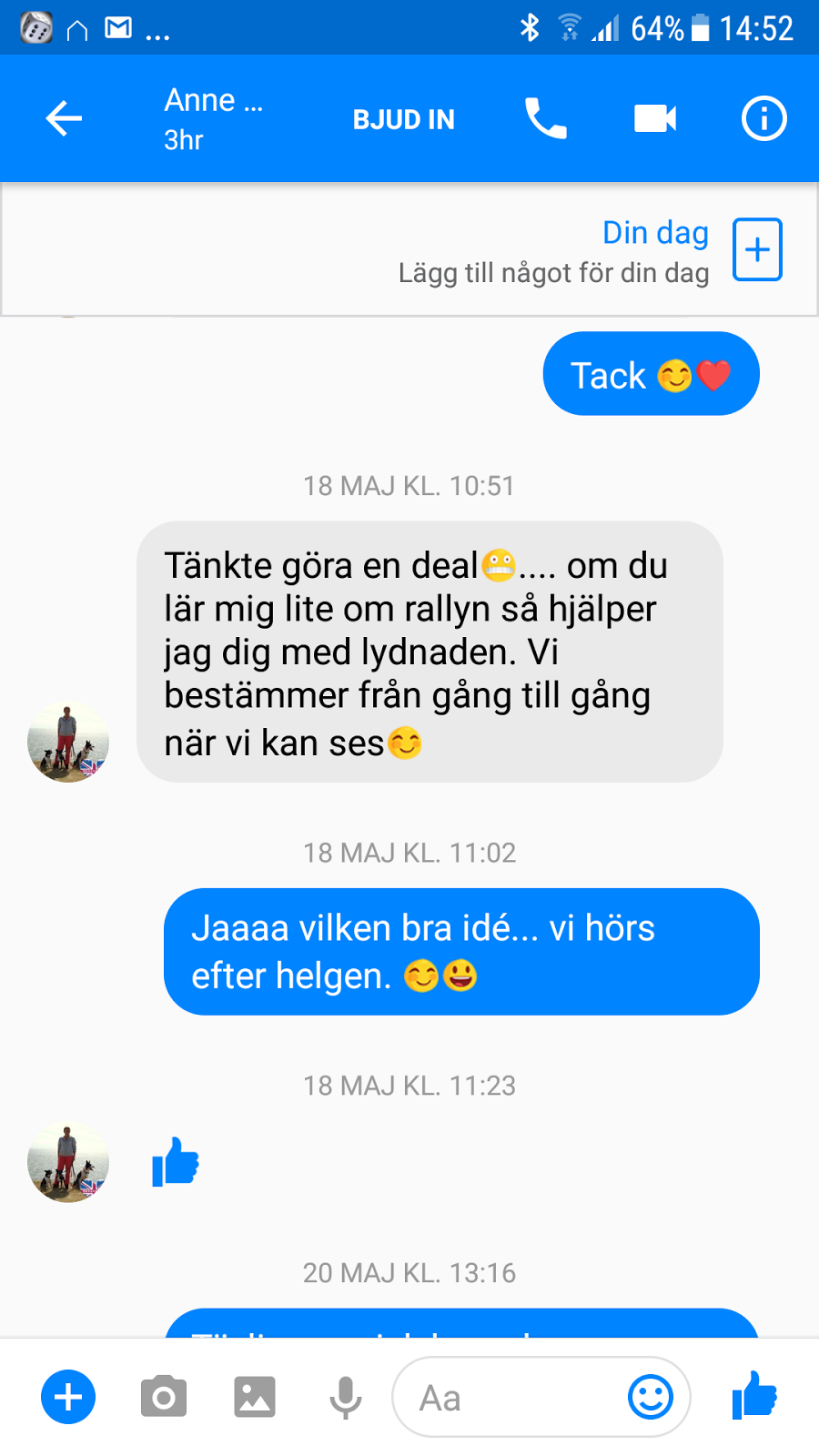Focus the Aa message text field
Image resolution: width=819 pixels, height=1456 pixels.
510,1398
